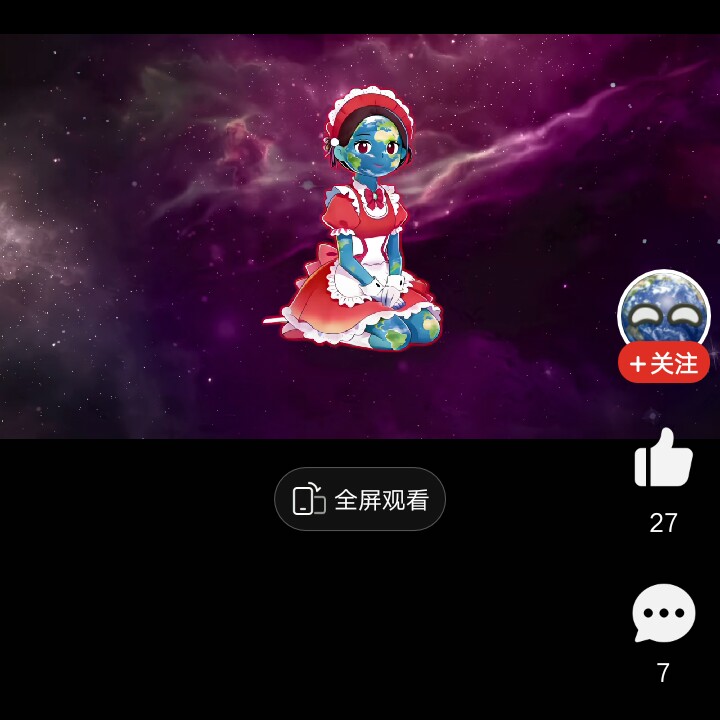Open the creator's earth avatar profile

pyautogui.click(x=664, y=311)
